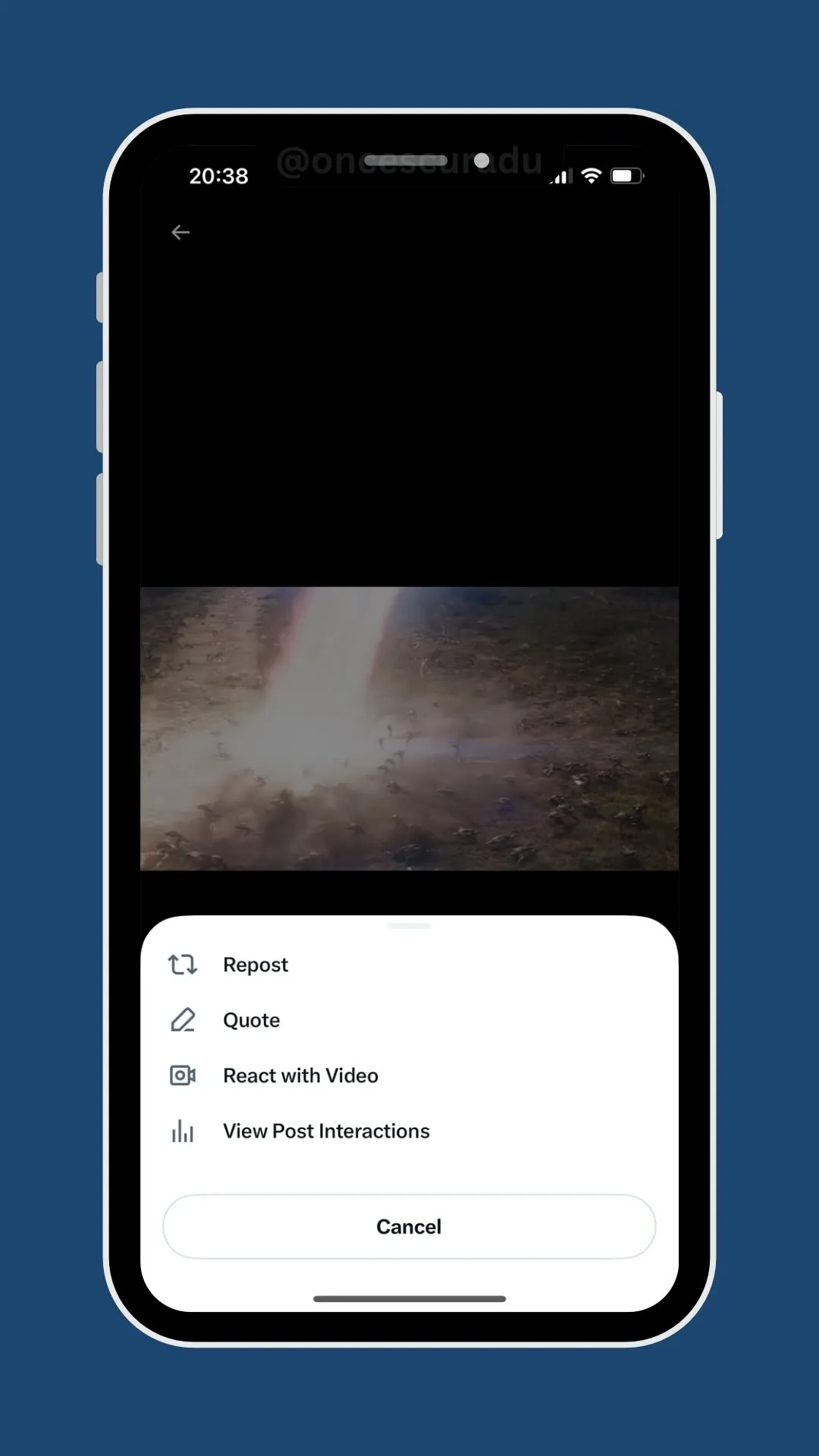The image size is (819, 1456).
Task: Open React with Video
Action: tap(300, 1075)
